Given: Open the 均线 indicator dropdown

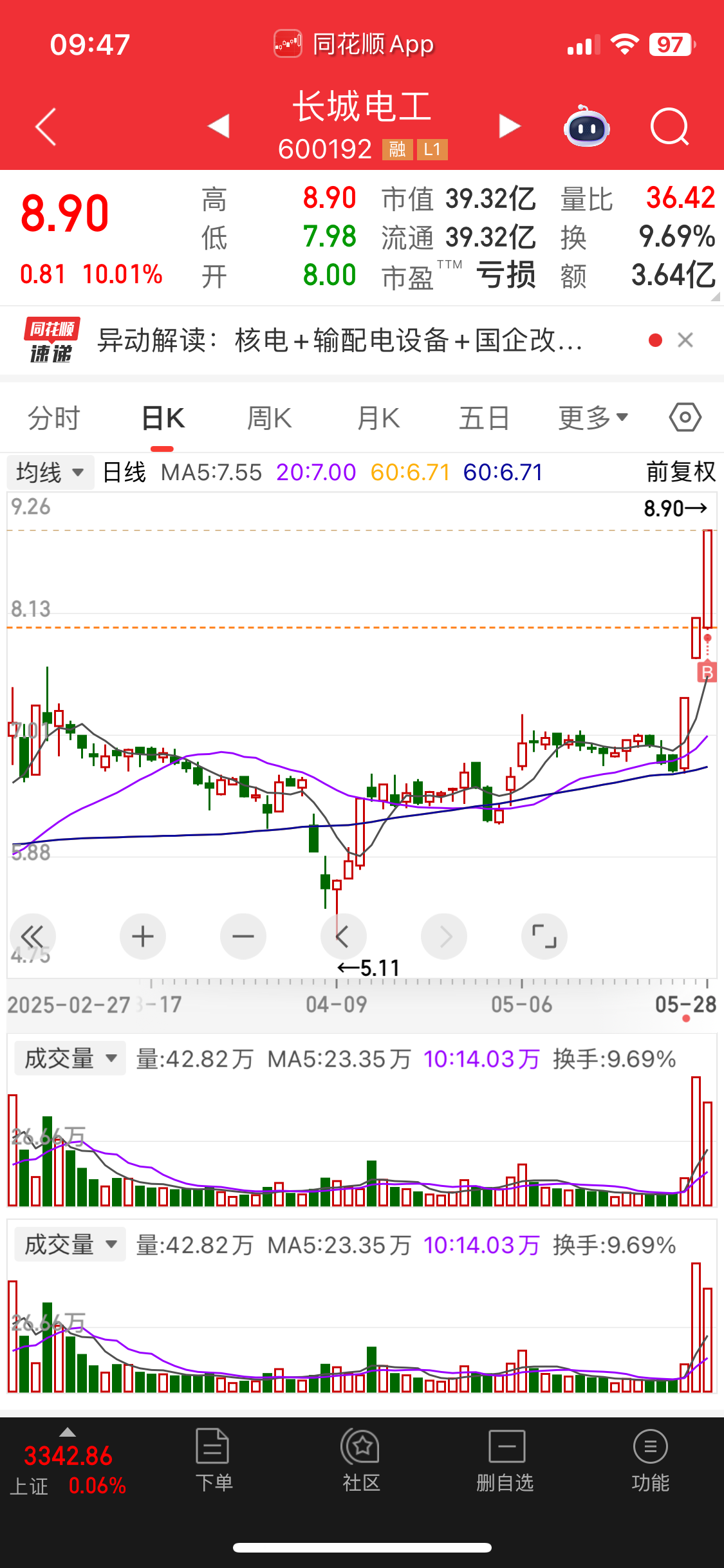Looking at the screenshot, I should [50, 472].
